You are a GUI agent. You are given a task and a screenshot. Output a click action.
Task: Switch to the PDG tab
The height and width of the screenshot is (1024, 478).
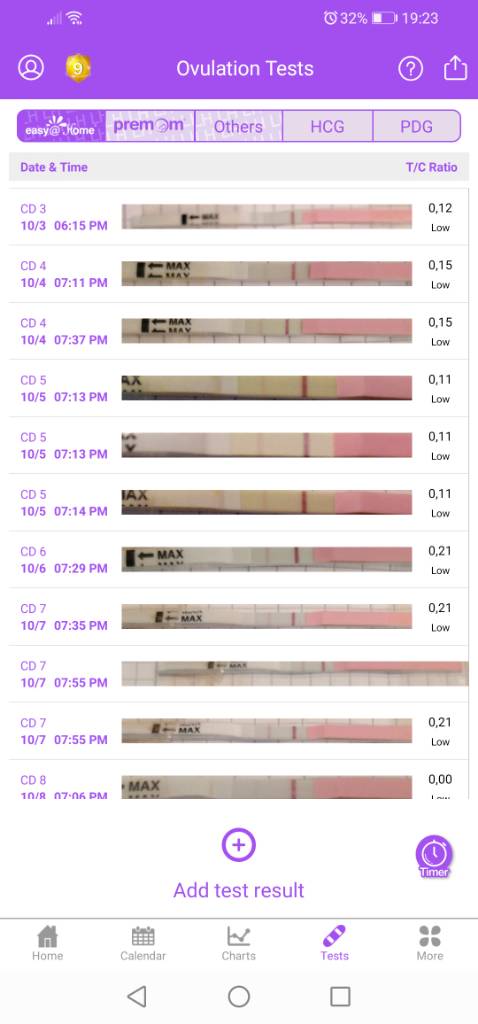tap(417, 126)
